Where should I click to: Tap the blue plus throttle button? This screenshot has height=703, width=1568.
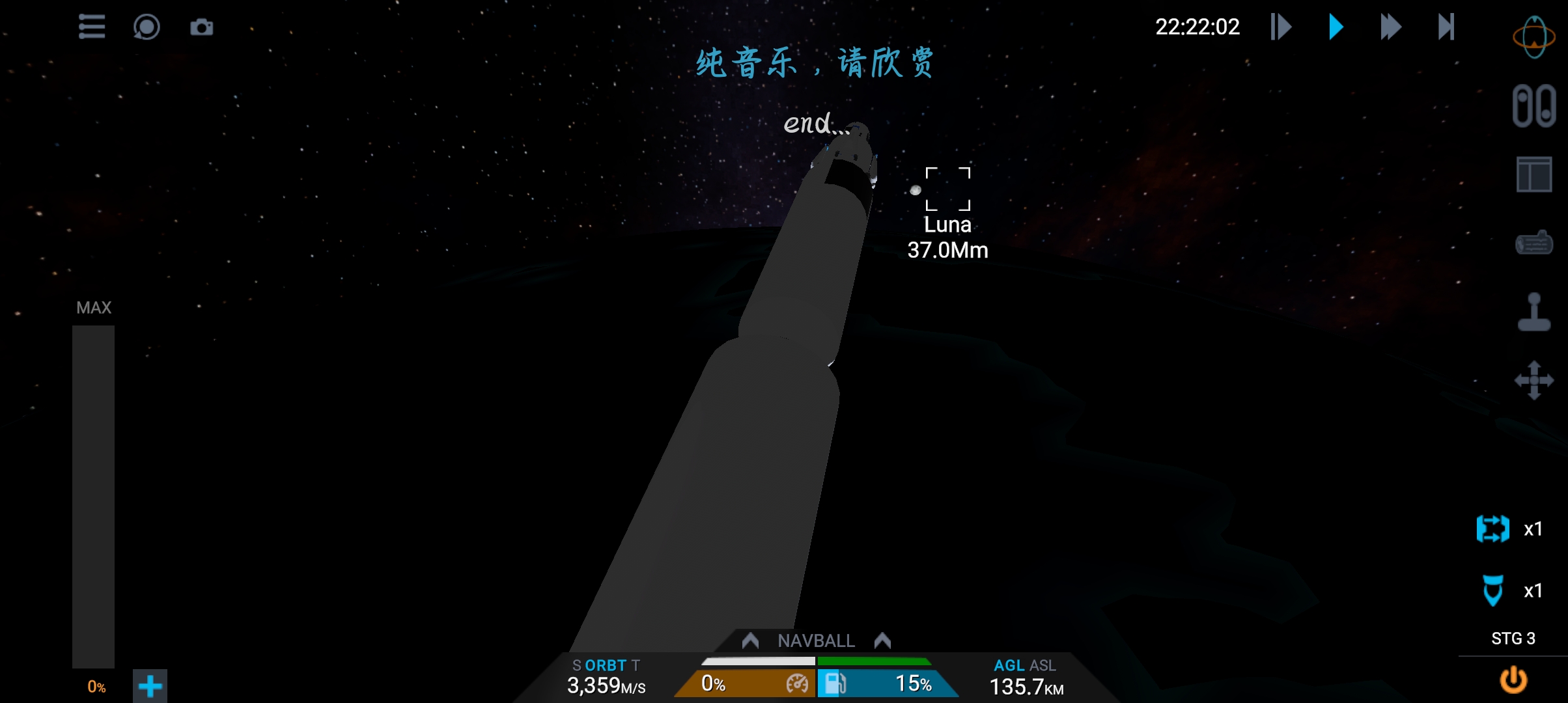point(150,686)
